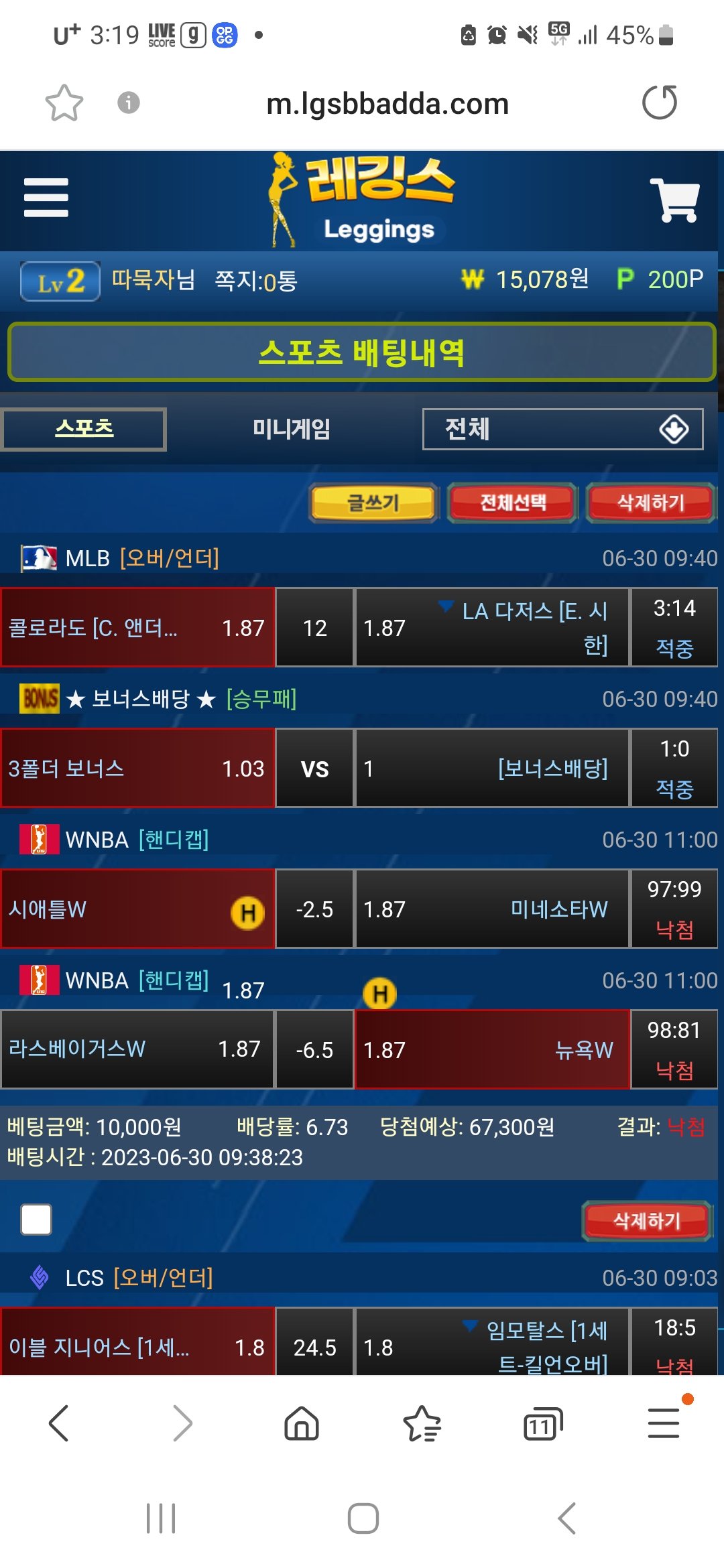
Task: Tap the top 삭제하기 button
Action: coord(650,503)
